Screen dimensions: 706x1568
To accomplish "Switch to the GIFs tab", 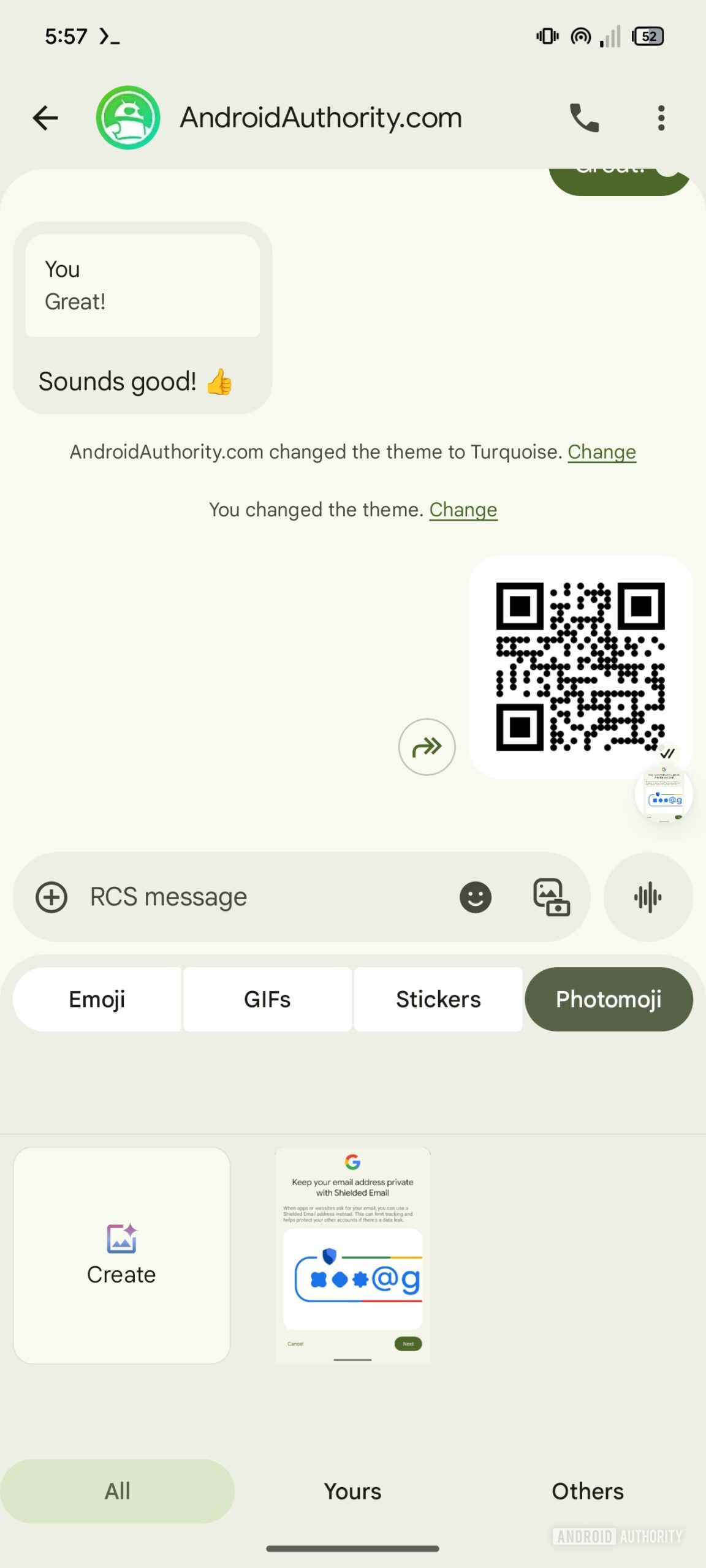I will [x=267, y=999].
